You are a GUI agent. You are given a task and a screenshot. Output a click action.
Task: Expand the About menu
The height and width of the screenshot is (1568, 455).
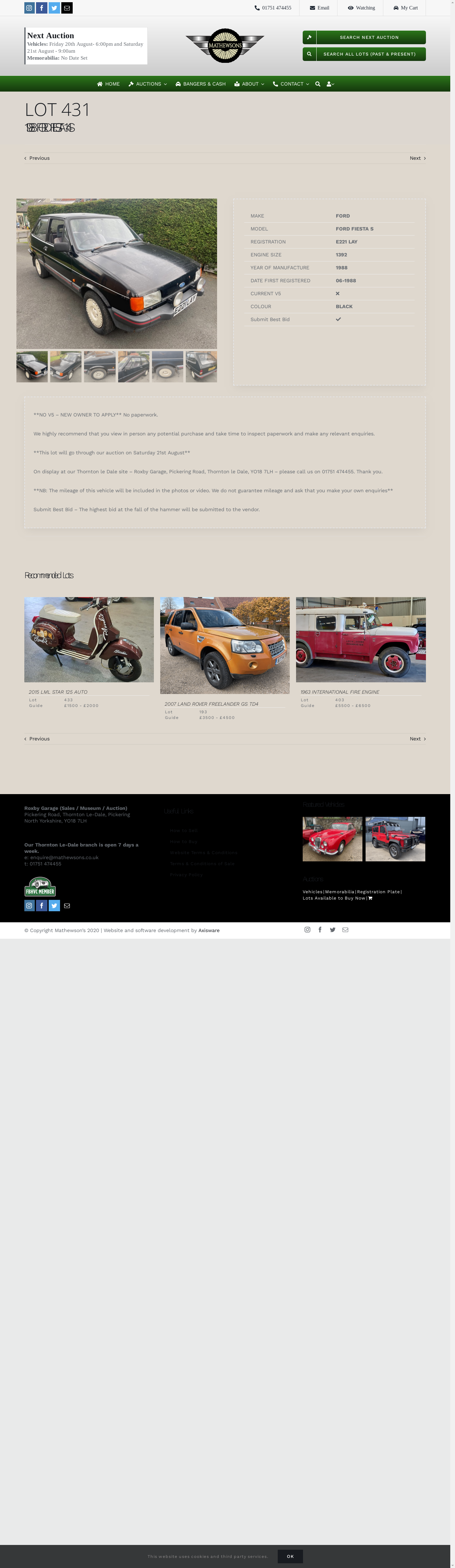[x=249, y=84]
